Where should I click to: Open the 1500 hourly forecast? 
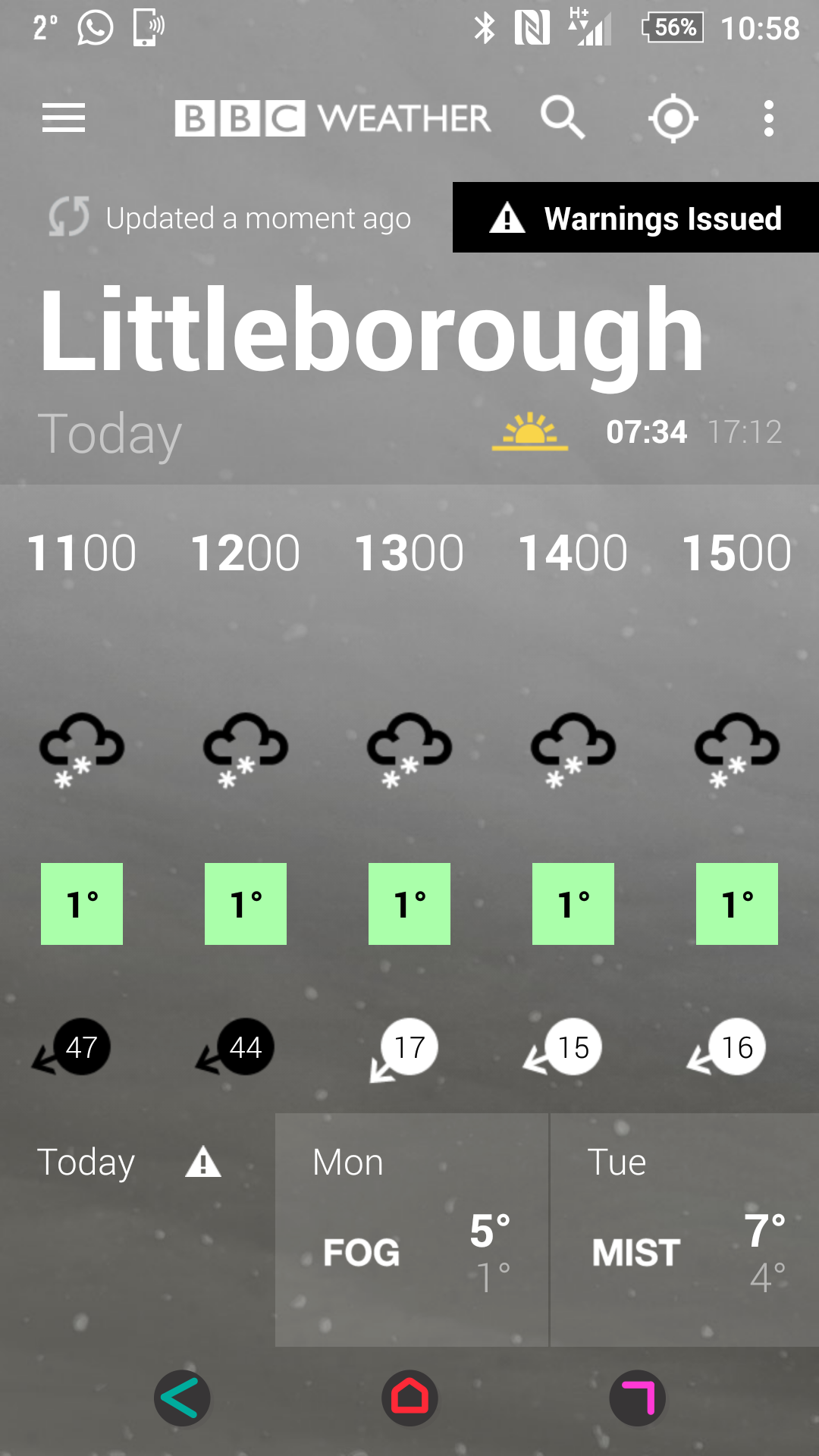(x=737, y=796)
